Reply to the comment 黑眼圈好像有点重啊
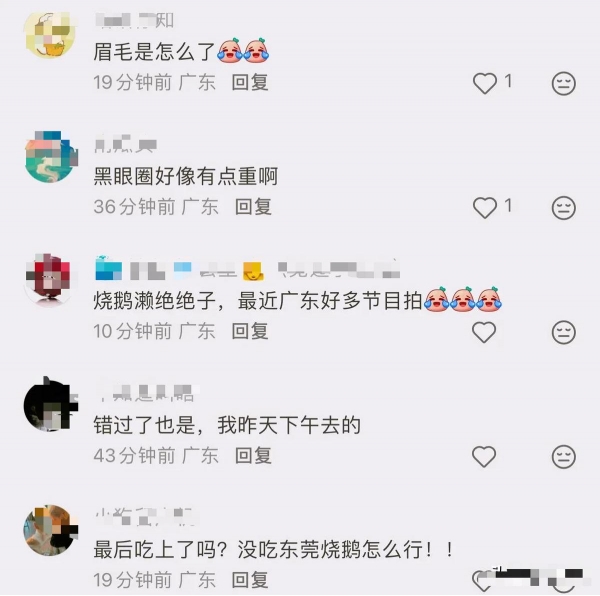600x596 pixels. [x=253, y=207]
